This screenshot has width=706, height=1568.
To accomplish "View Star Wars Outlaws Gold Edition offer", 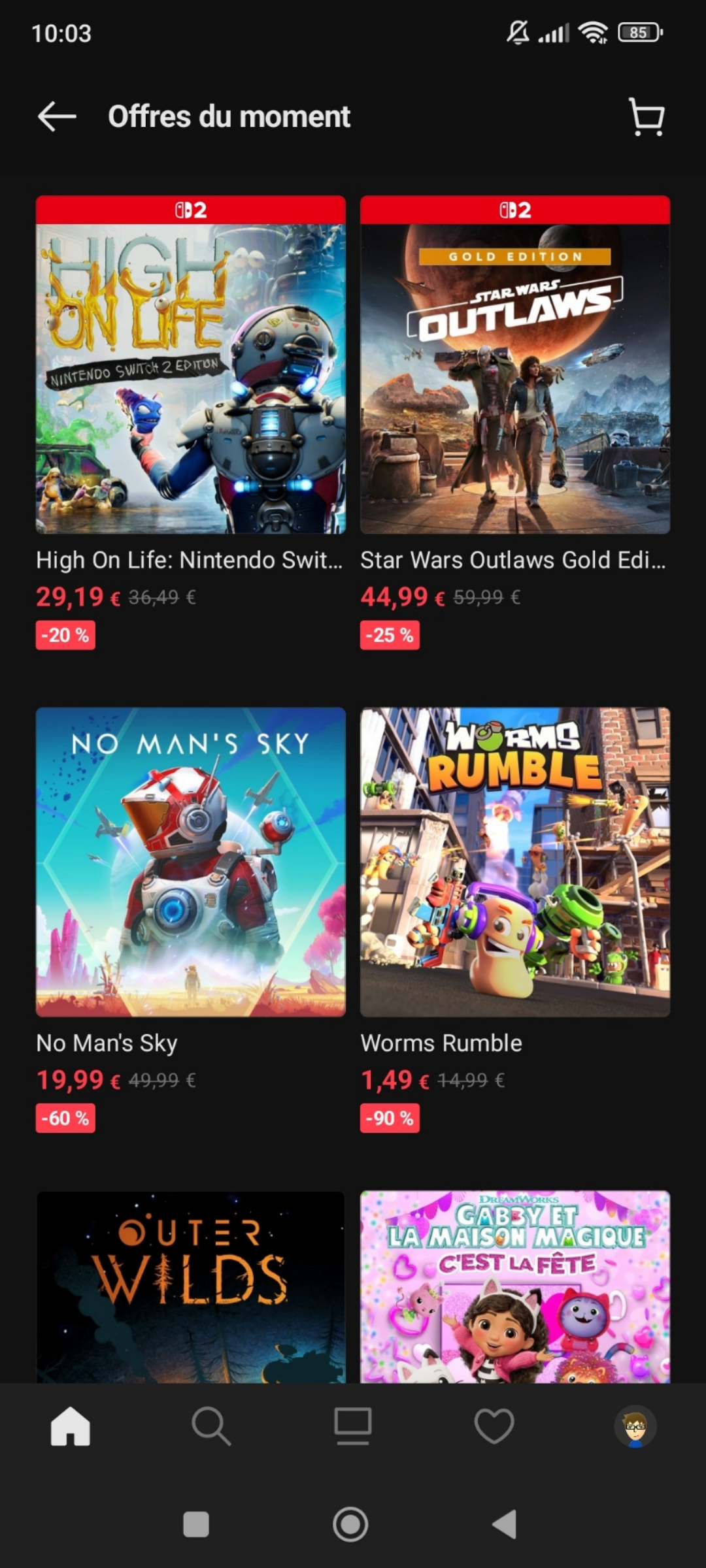I will click(514, 379).
